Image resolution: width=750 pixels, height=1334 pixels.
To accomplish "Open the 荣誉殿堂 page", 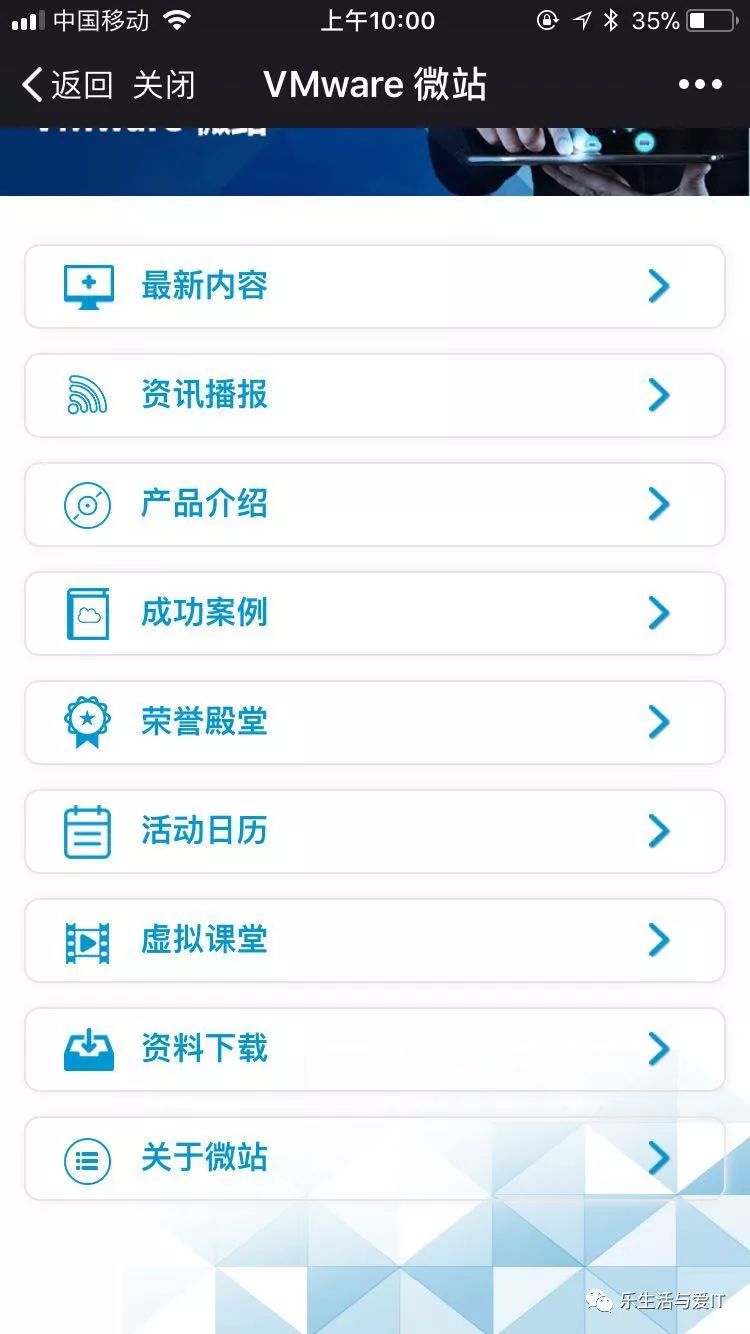I will pos(375,722).
